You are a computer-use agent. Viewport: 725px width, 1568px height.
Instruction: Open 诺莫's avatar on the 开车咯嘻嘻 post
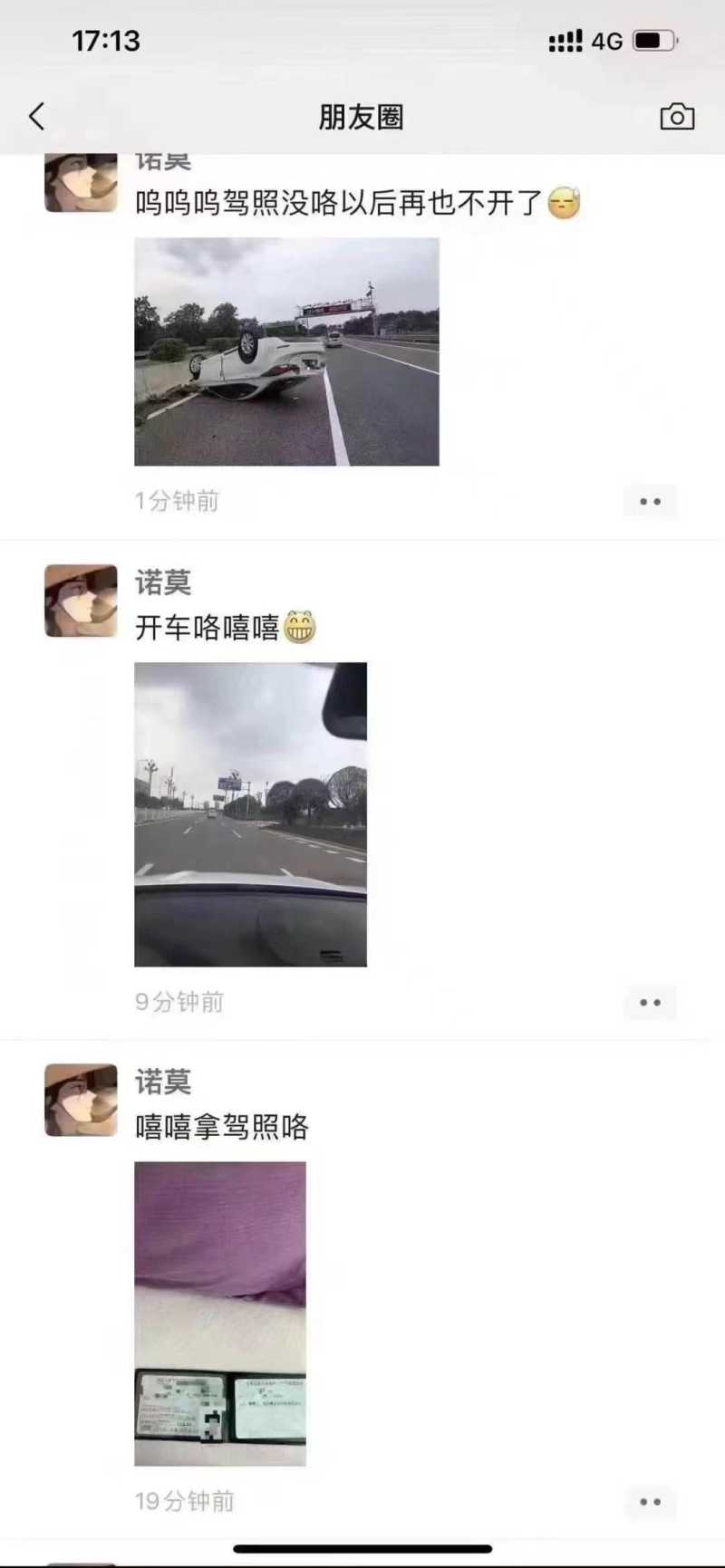pos(81,601)
